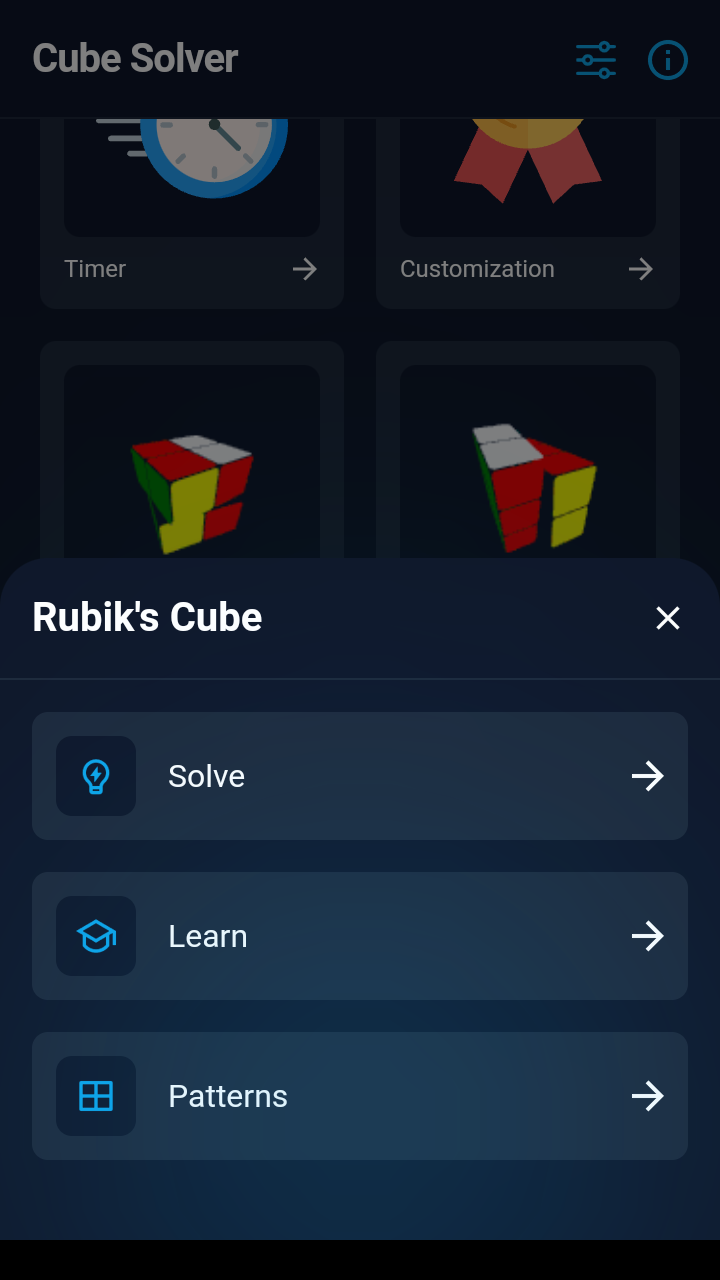Select the lightbulb icon next to Solve
The width and height of the screenshot is (720, 1280).
click(x=96, y=776)
